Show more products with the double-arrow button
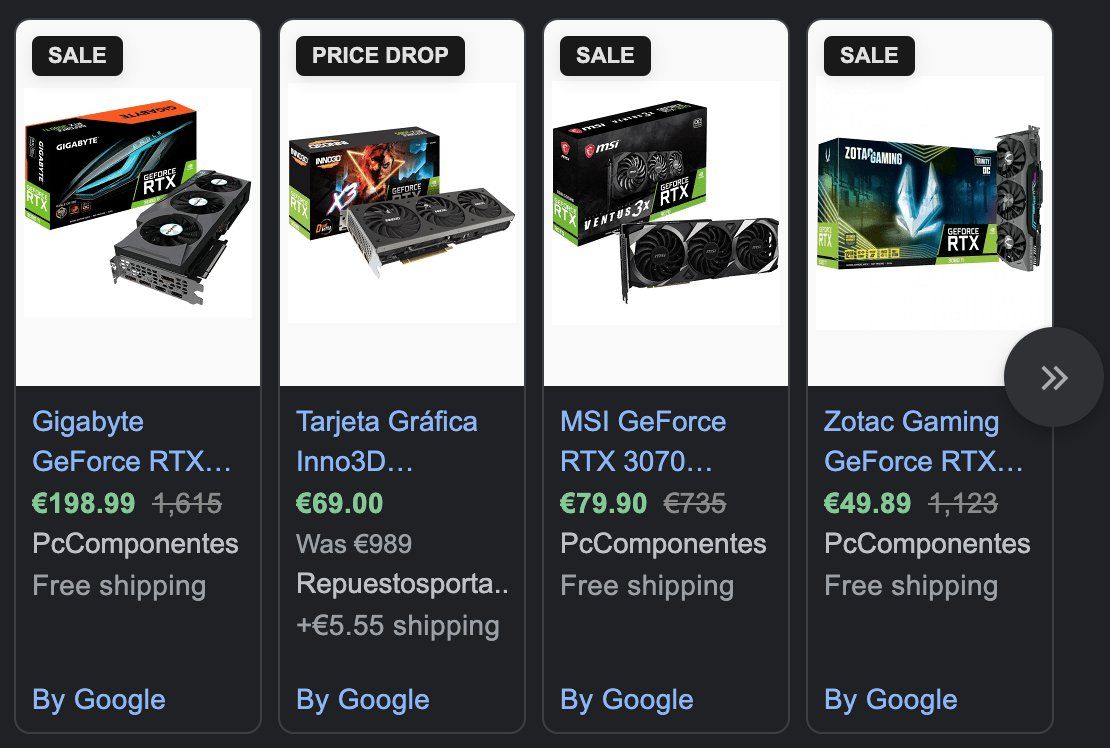This screenshot has width=1110, height=748. pos(1054,377)
